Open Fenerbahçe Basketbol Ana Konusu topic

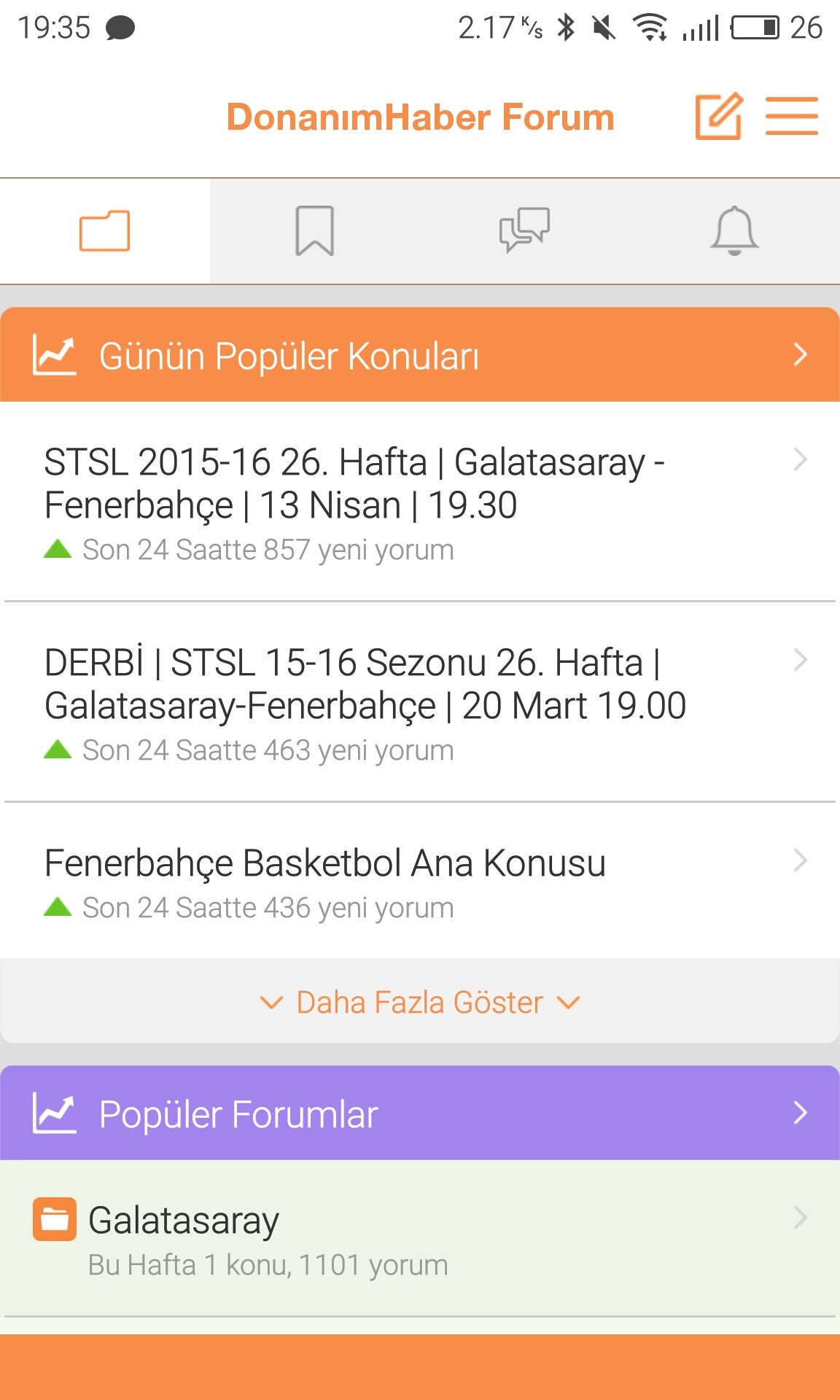point(420,881)
